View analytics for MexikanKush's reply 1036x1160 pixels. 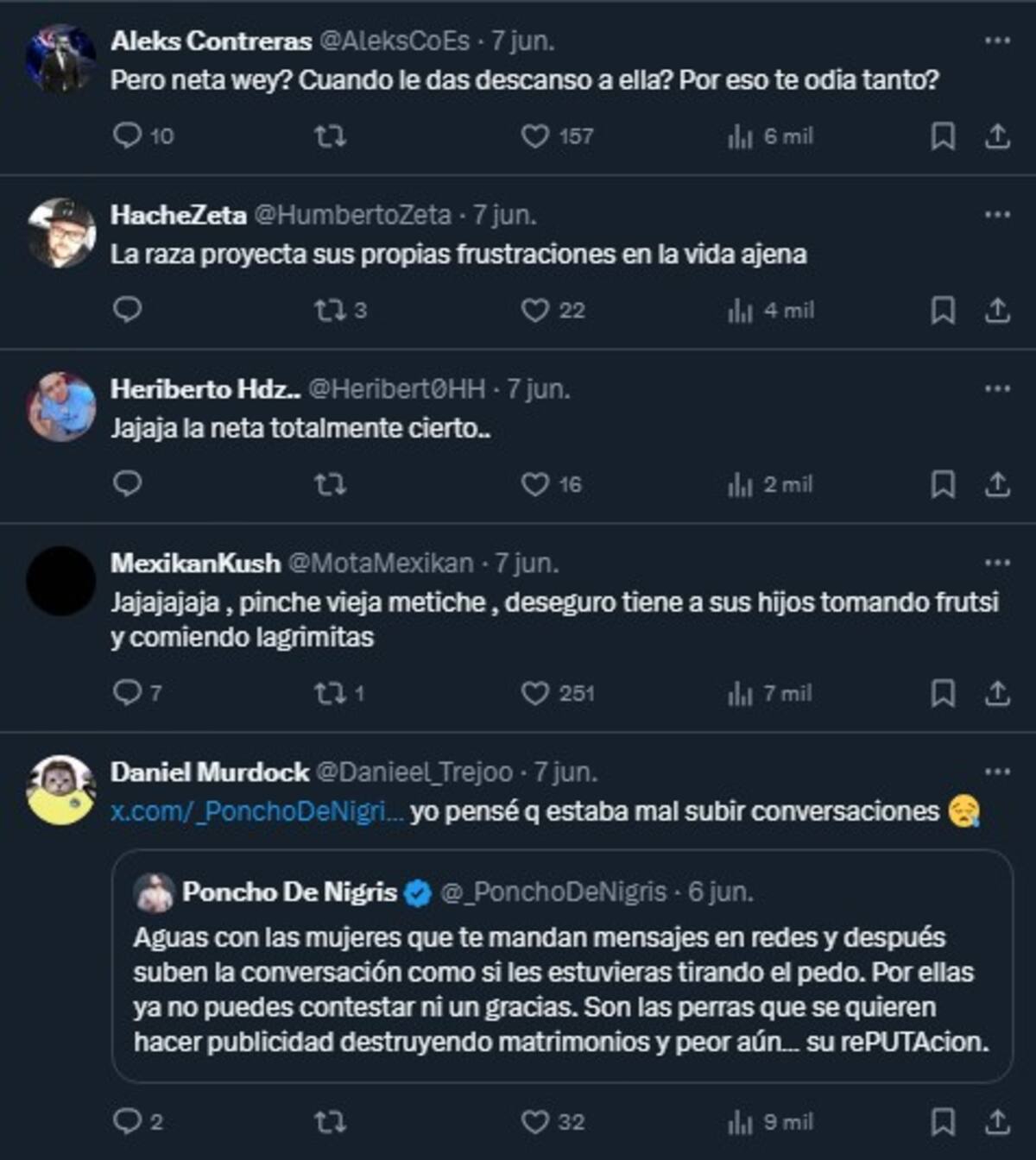click(741, 691)
